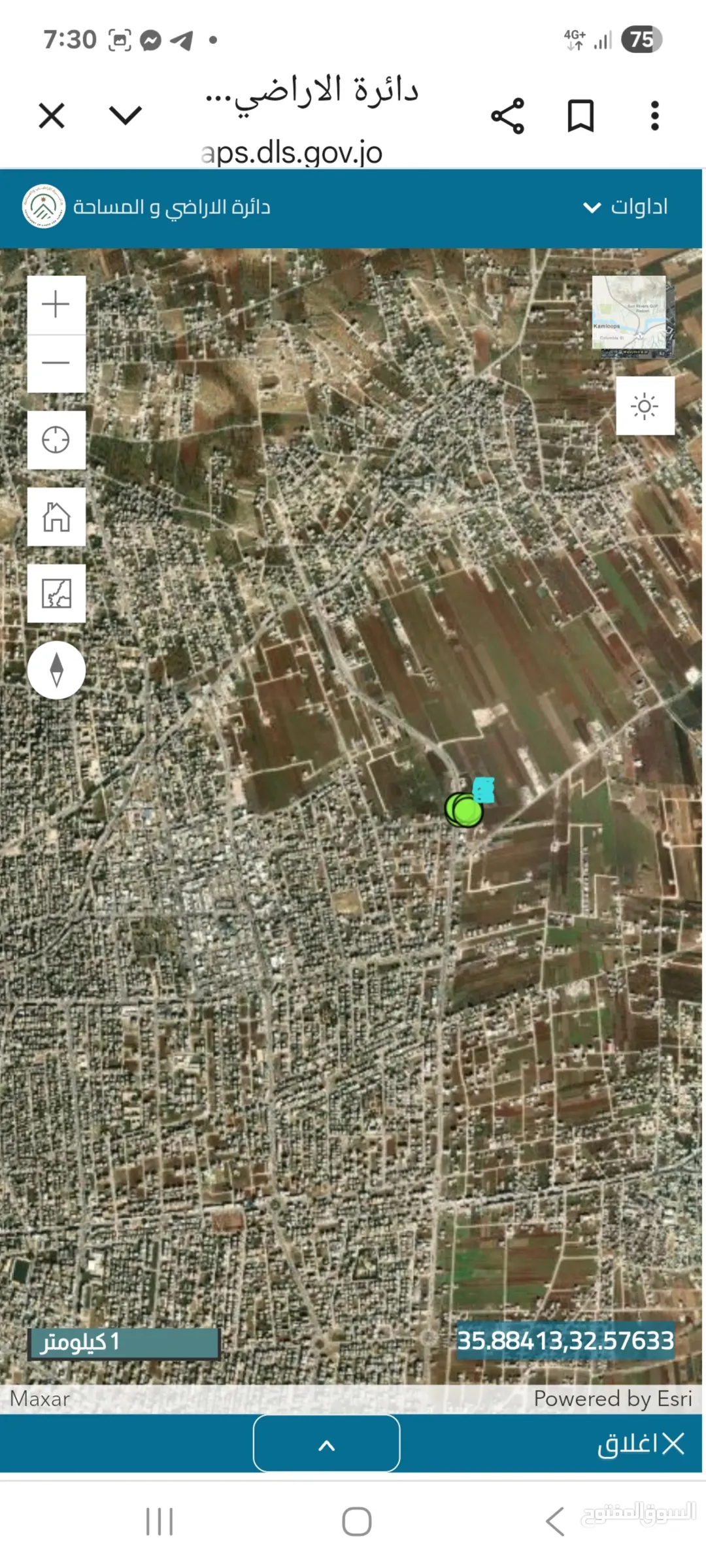
Task: Select the green marker on map
Action: tap(464, 809)
